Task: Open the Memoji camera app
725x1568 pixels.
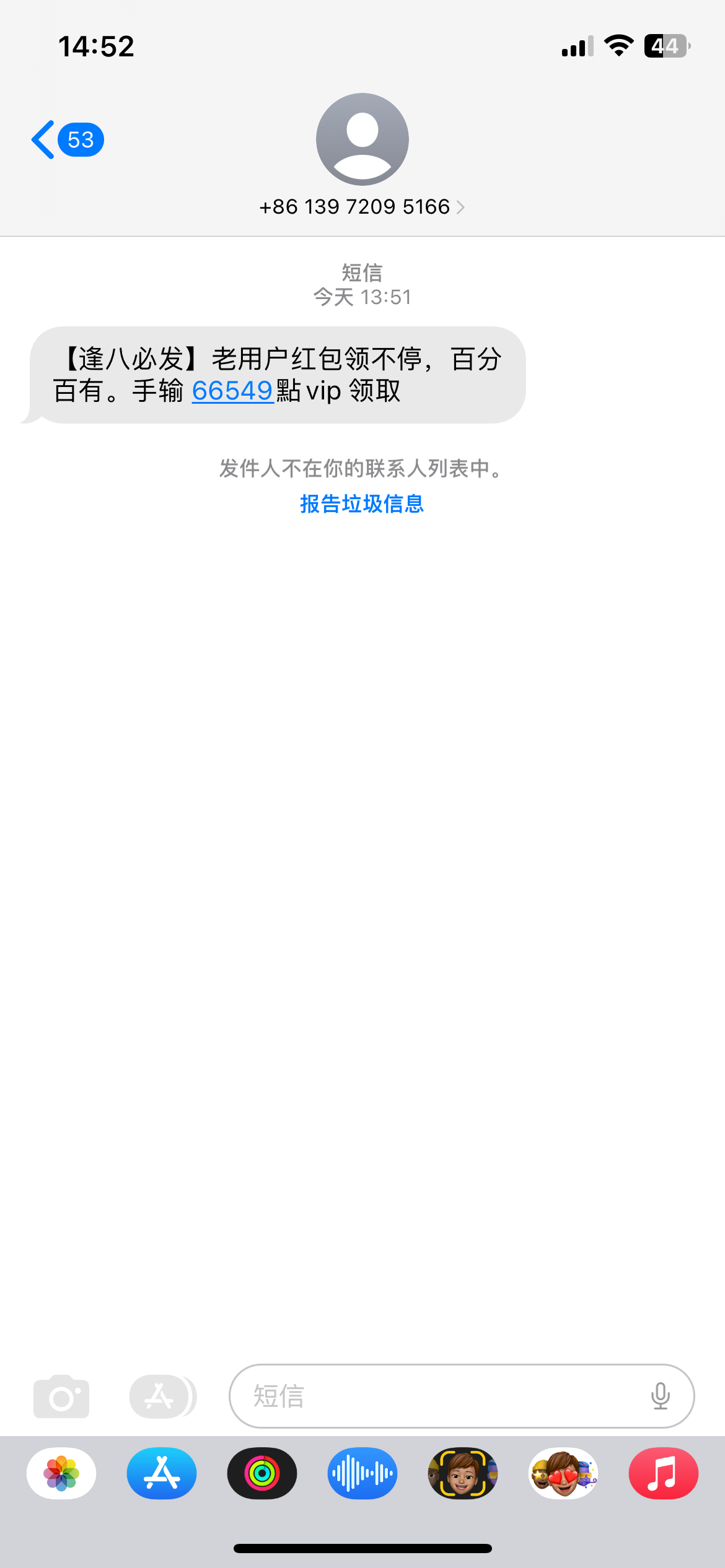Action: pyautogui.click(x=463, y=1473)
